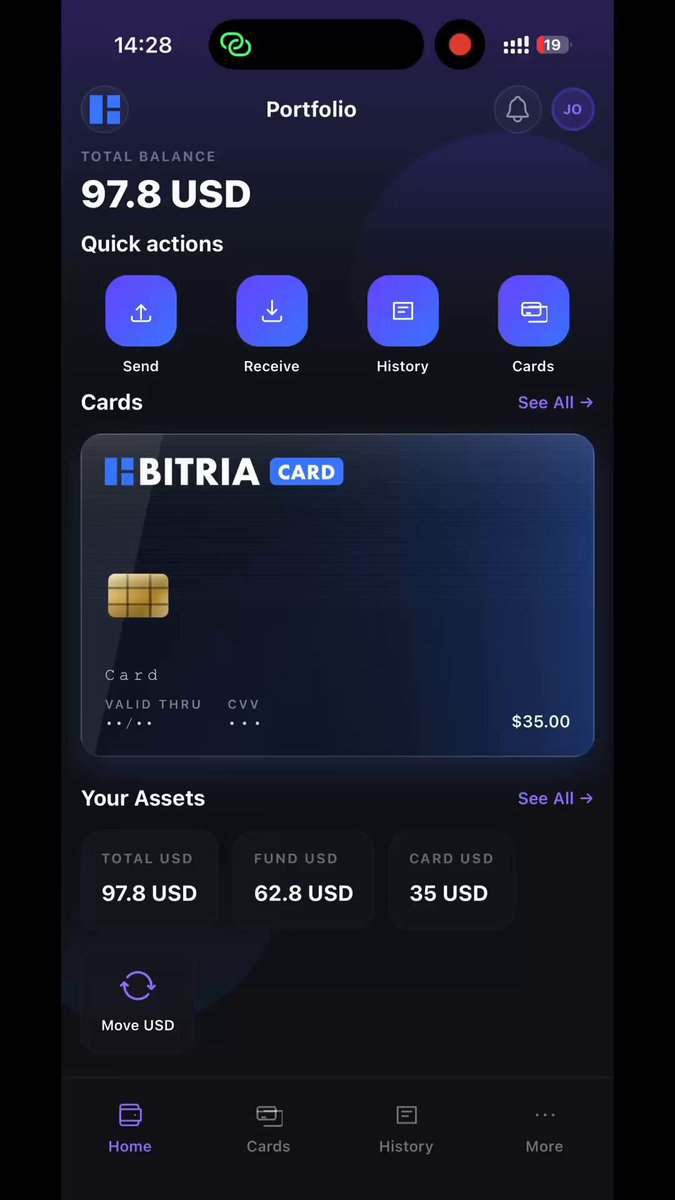Screen dimensions: 675x1200
Task: Open the History quick action
Action: (x=403, y=325)
